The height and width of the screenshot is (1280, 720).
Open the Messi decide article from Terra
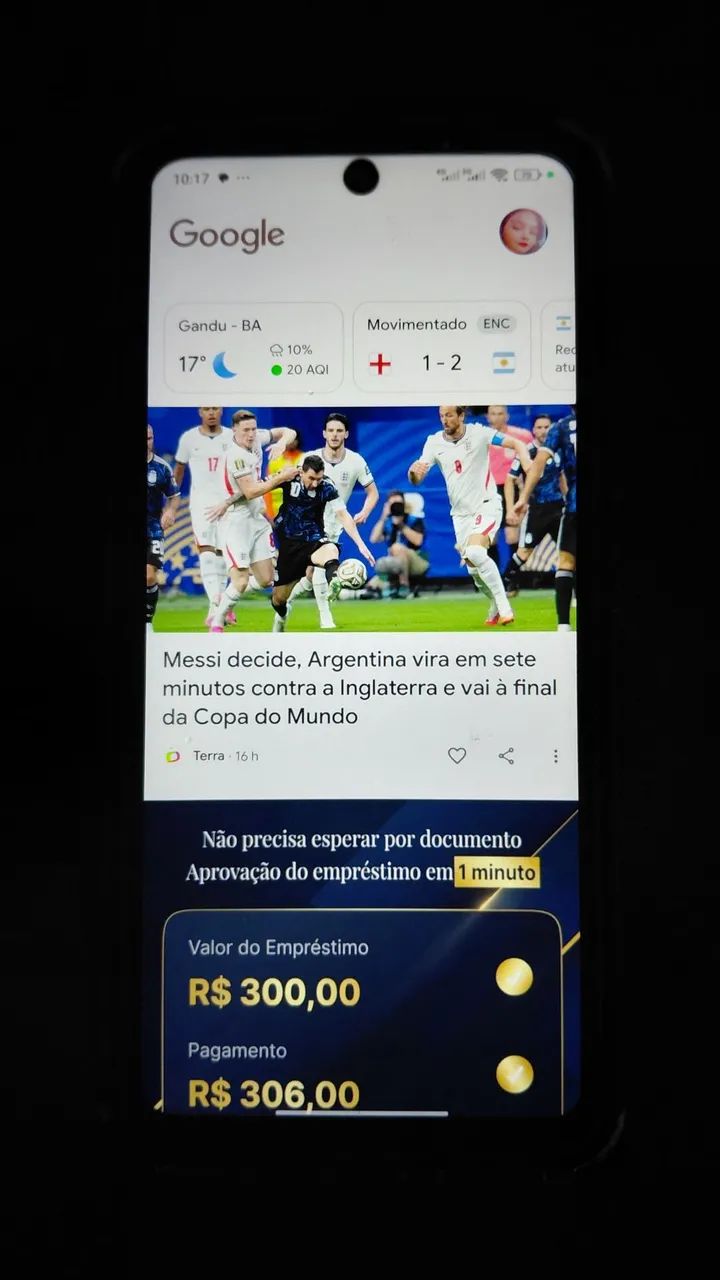[x=360, y=688]
